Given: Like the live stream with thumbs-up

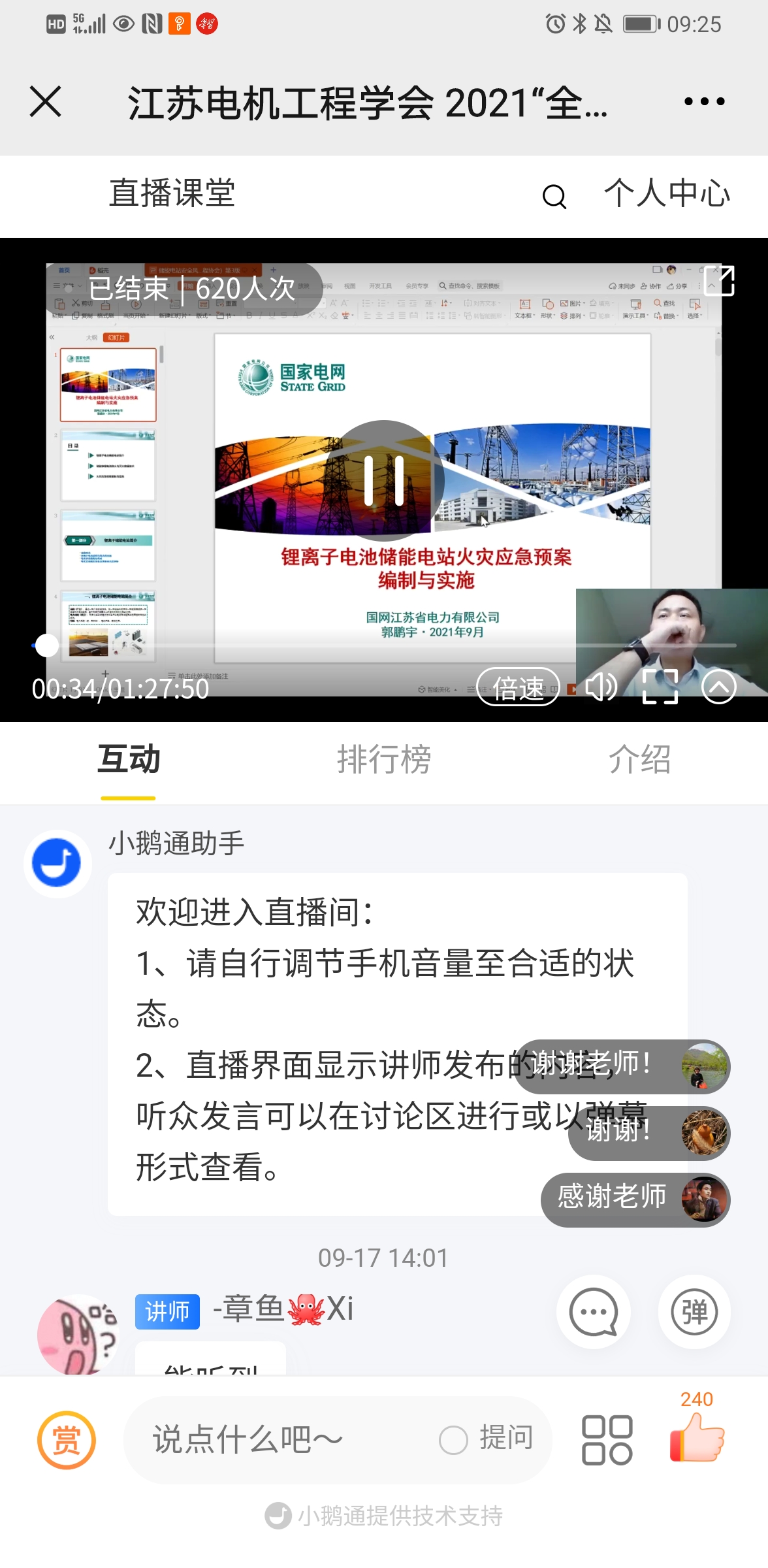Looking at the screenshot, I should pyautogui.click(x=697, y=1437).
